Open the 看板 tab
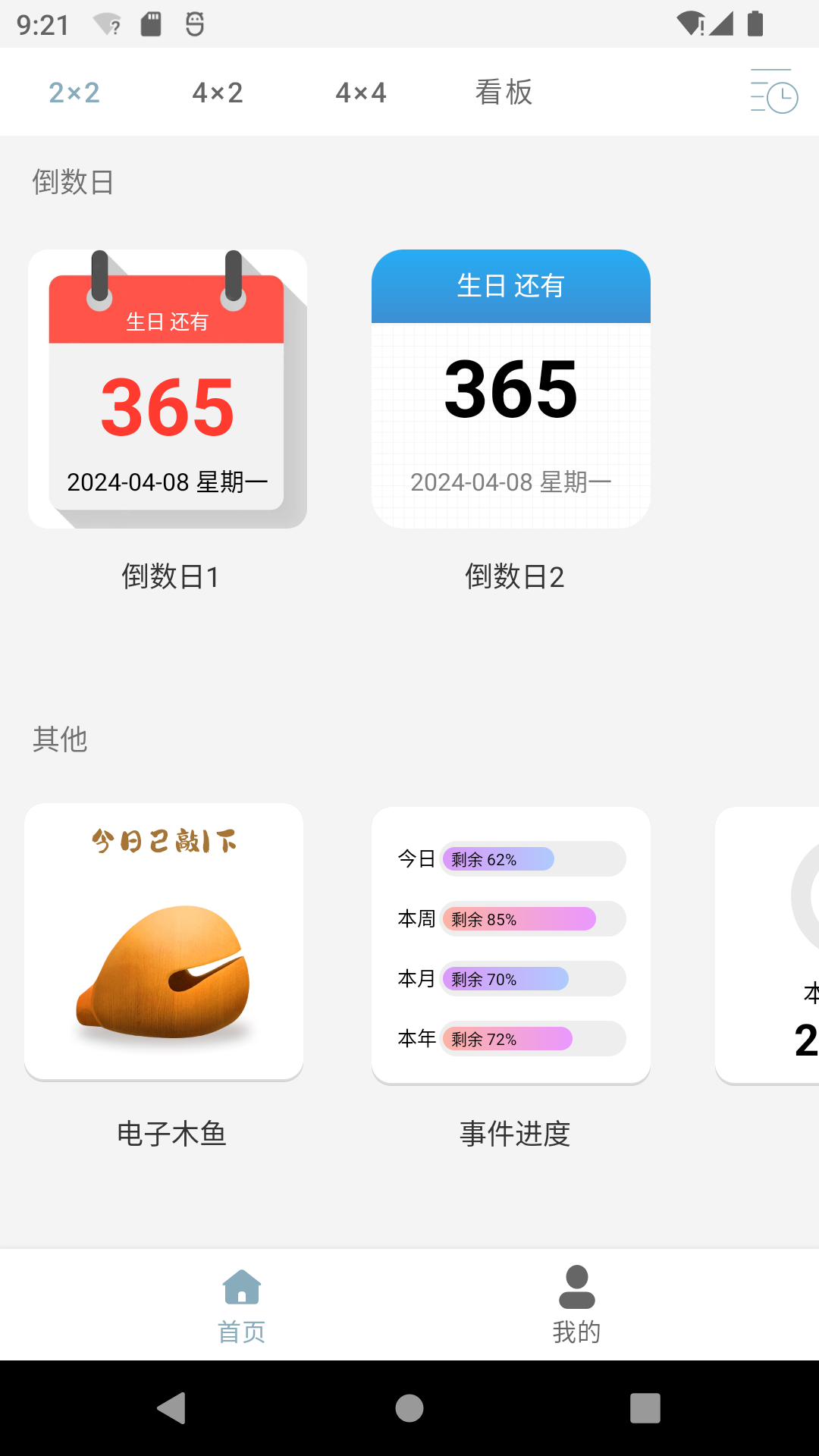The height and width of the screenshot is (1456, 819). [x=504, y=93]
